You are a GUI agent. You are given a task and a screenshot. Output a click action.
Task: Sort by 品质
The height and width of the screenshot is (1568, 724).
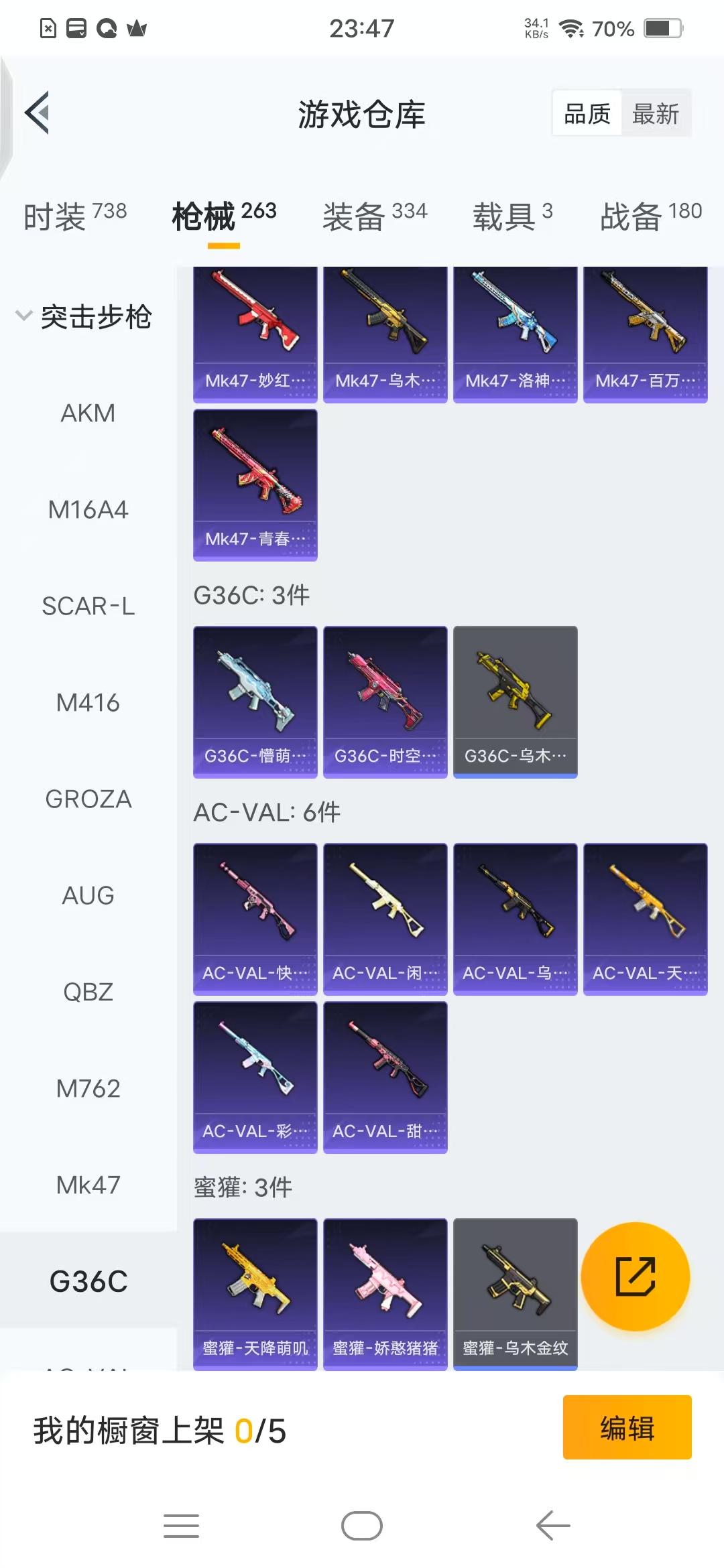tap(587, 114)
